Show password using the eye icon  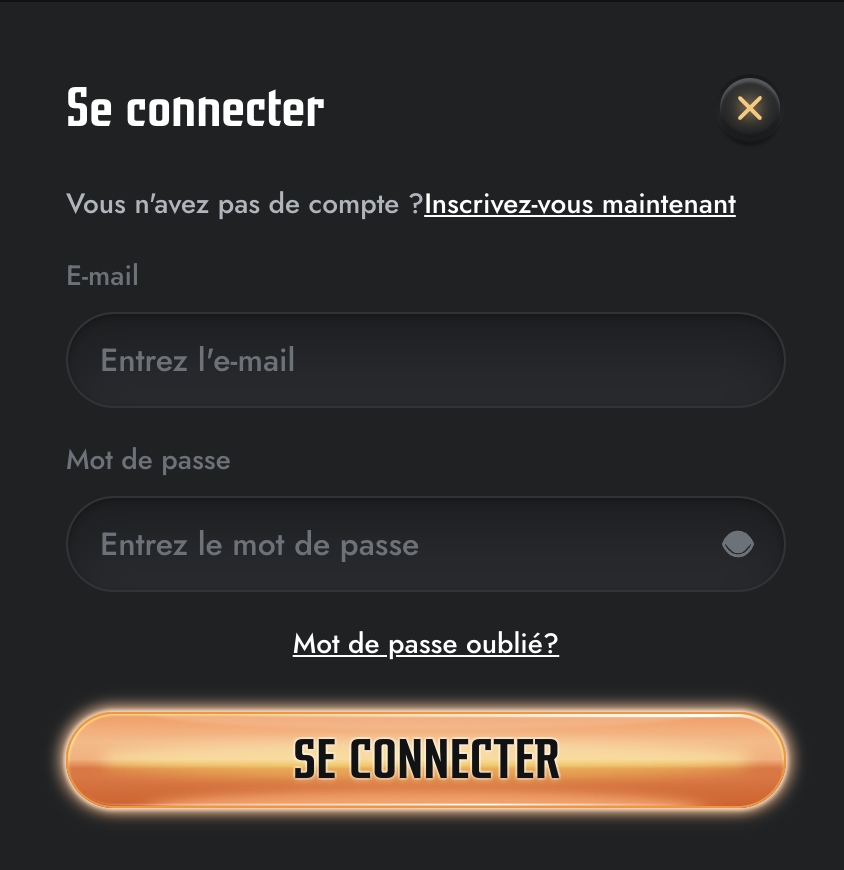pyautogui.click(x=737, y=545)
